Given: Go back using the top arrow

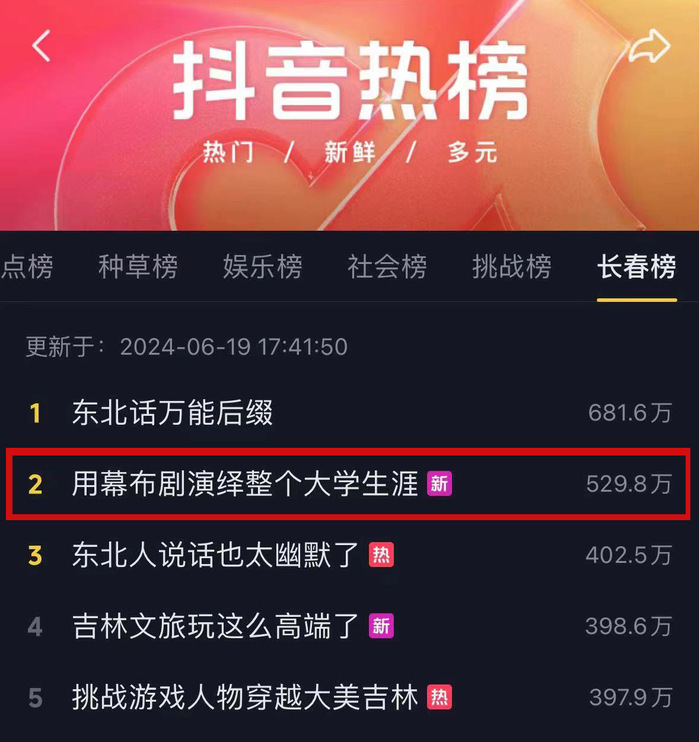Looking at the screenshot, I should pyautogui.click(x=41, y=46).
